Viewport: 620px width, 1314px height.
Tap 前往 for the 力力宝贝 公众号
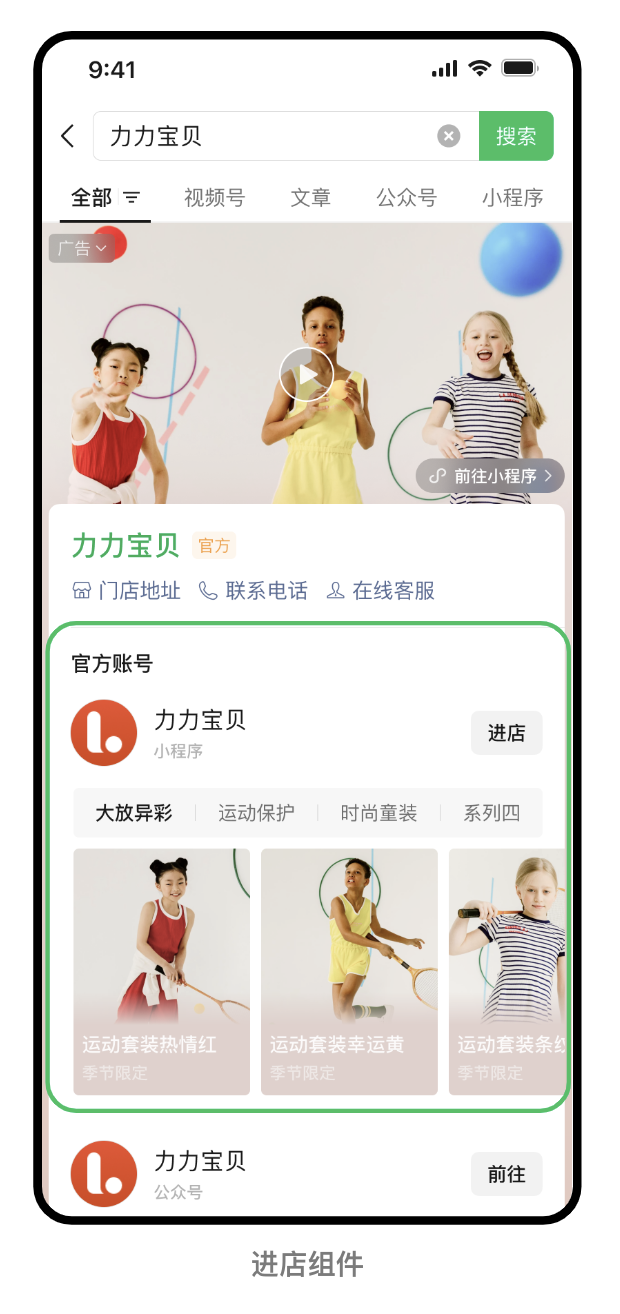506,1174
